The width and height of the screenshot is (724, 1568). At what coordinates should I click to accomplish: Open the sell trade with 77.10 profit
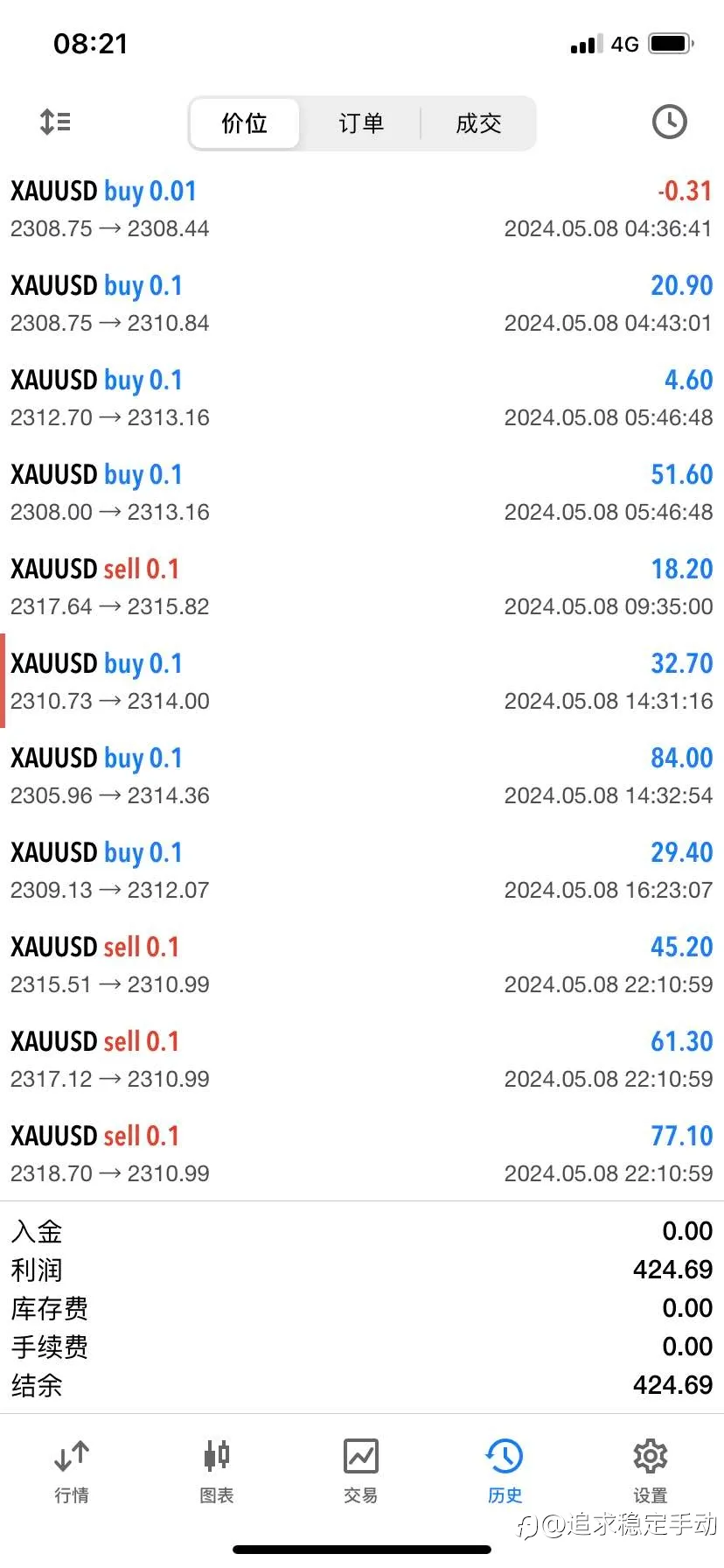coord(362,1154)
